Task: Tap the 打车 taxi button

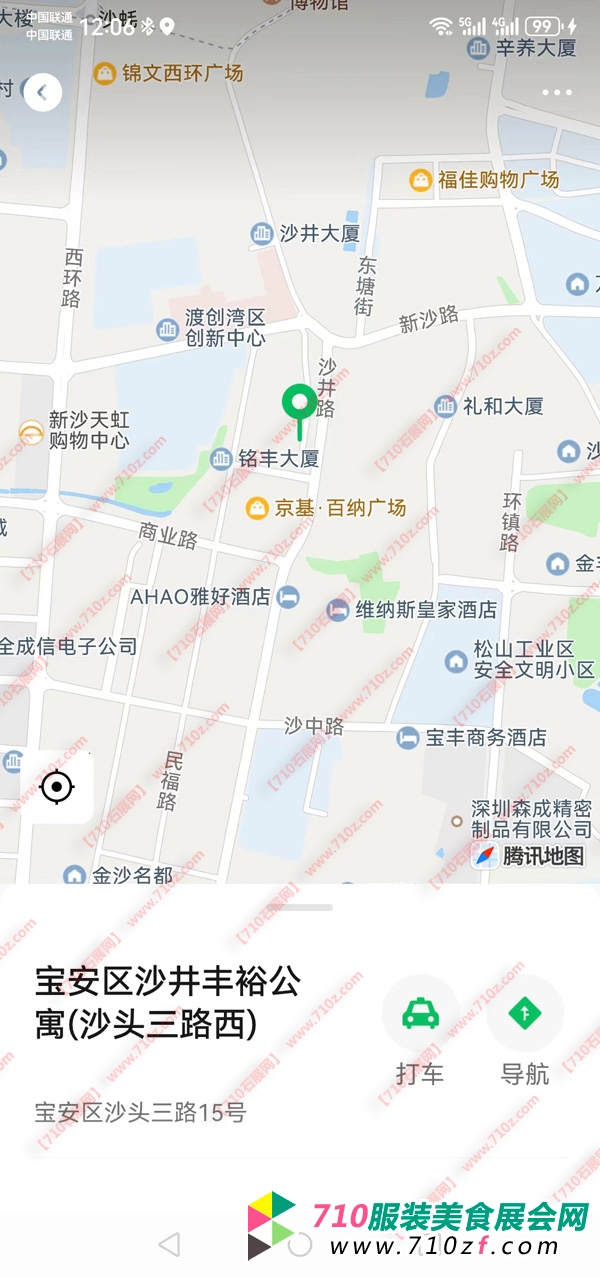Action: click(420, 1013)
